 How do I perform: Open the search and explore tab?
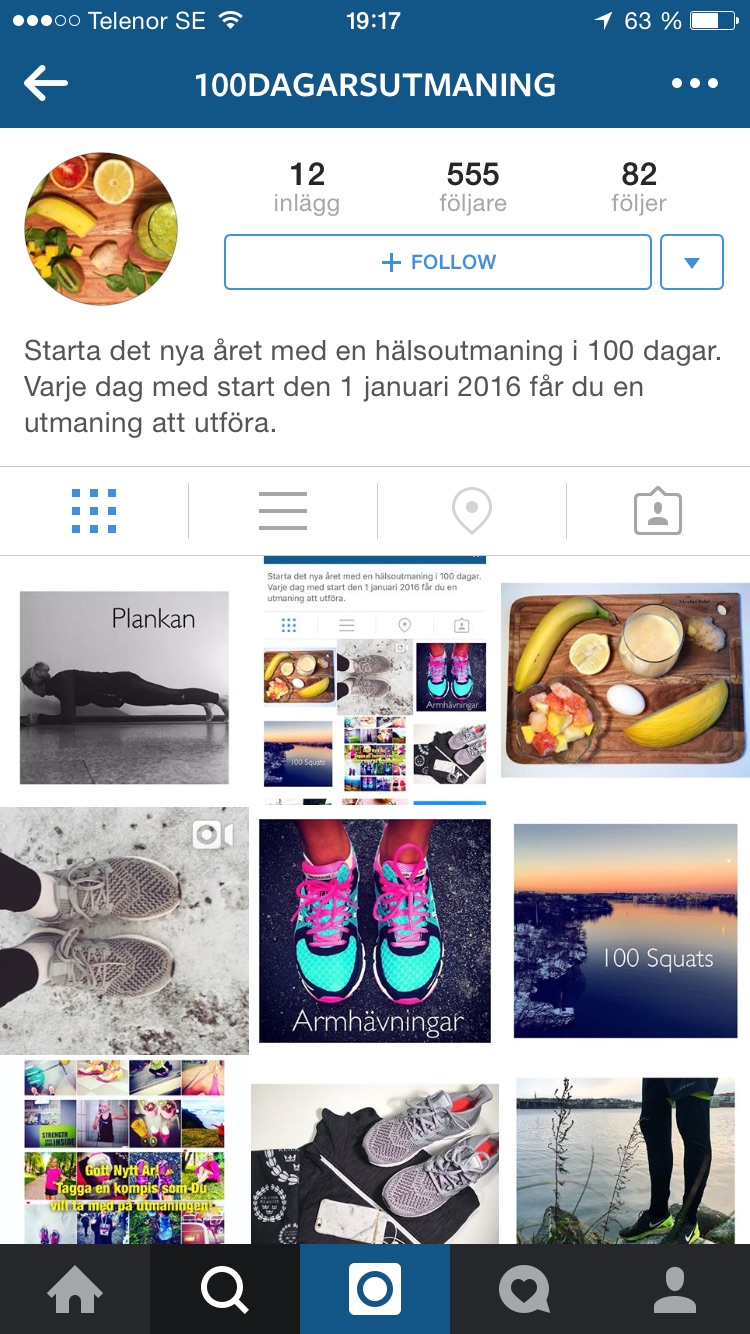tap(225, 1289)
